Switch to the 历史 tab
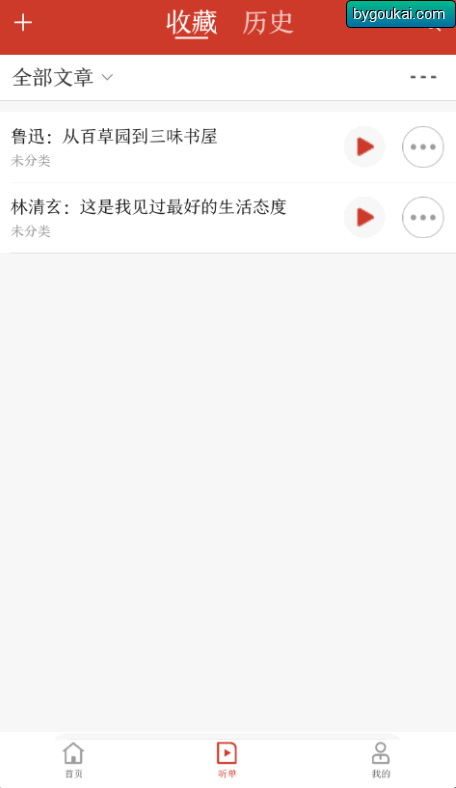 267,23
